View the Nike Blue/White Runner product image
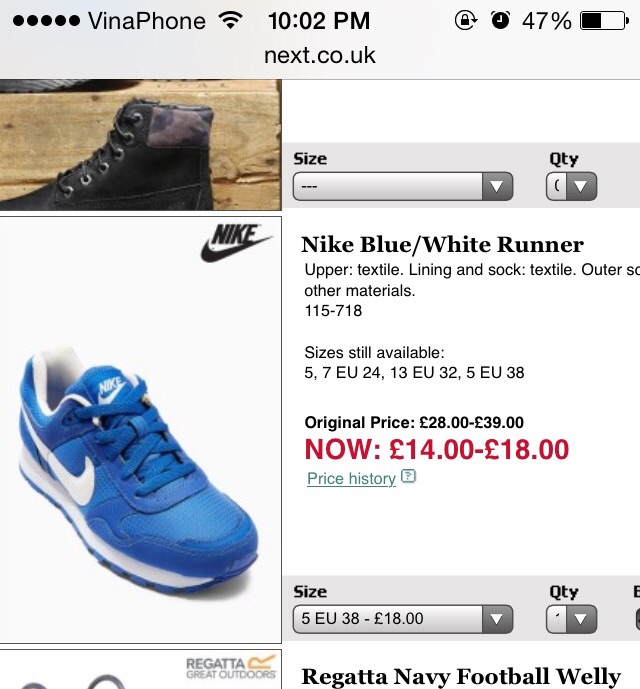The width and height of the screenshot is (640, 689). click(x=140, y=430)
